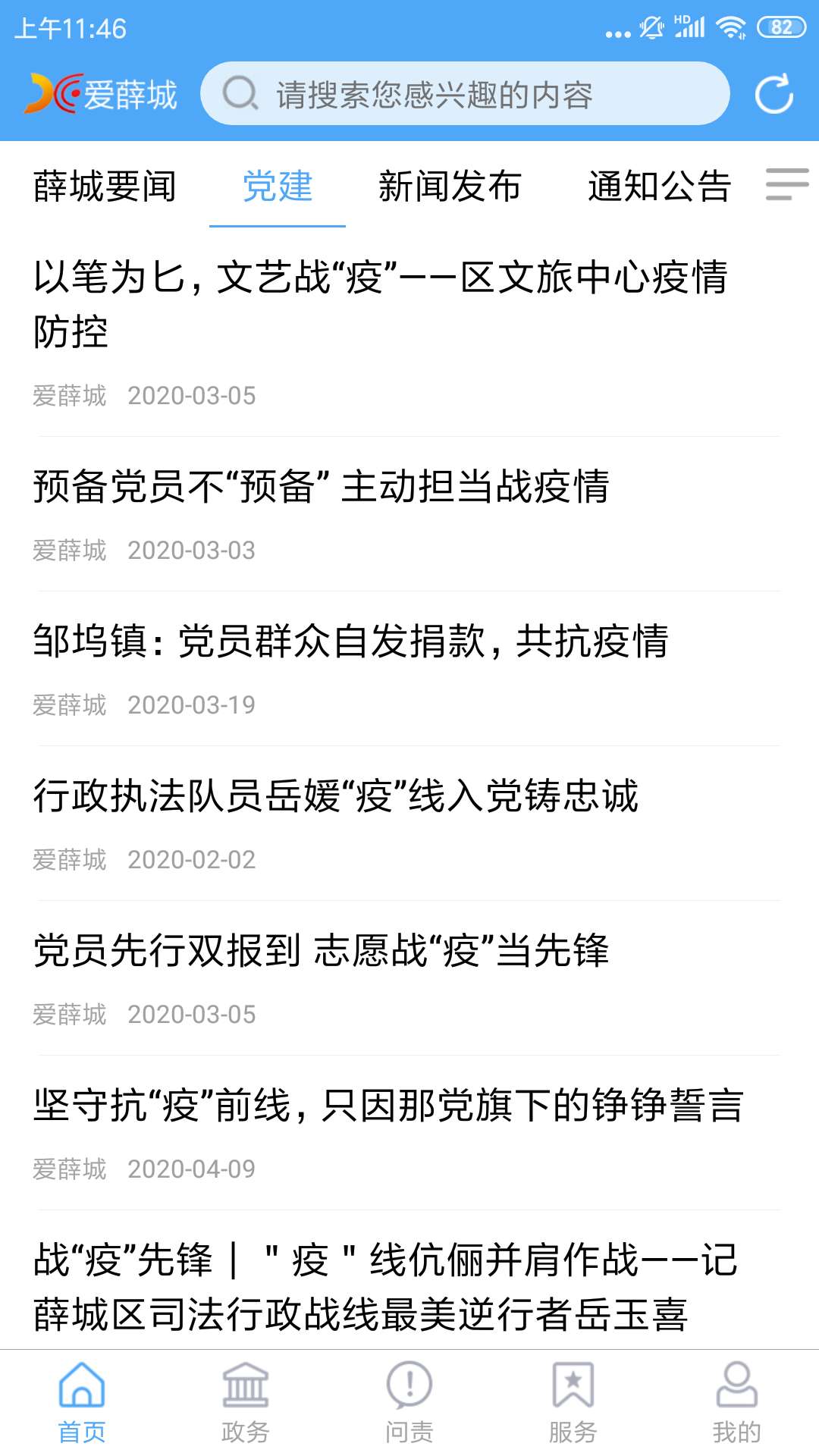Viewport: 819px width, 1456px height.
Task: Open the 新闻发布 tab
Action: pos(450,187)
